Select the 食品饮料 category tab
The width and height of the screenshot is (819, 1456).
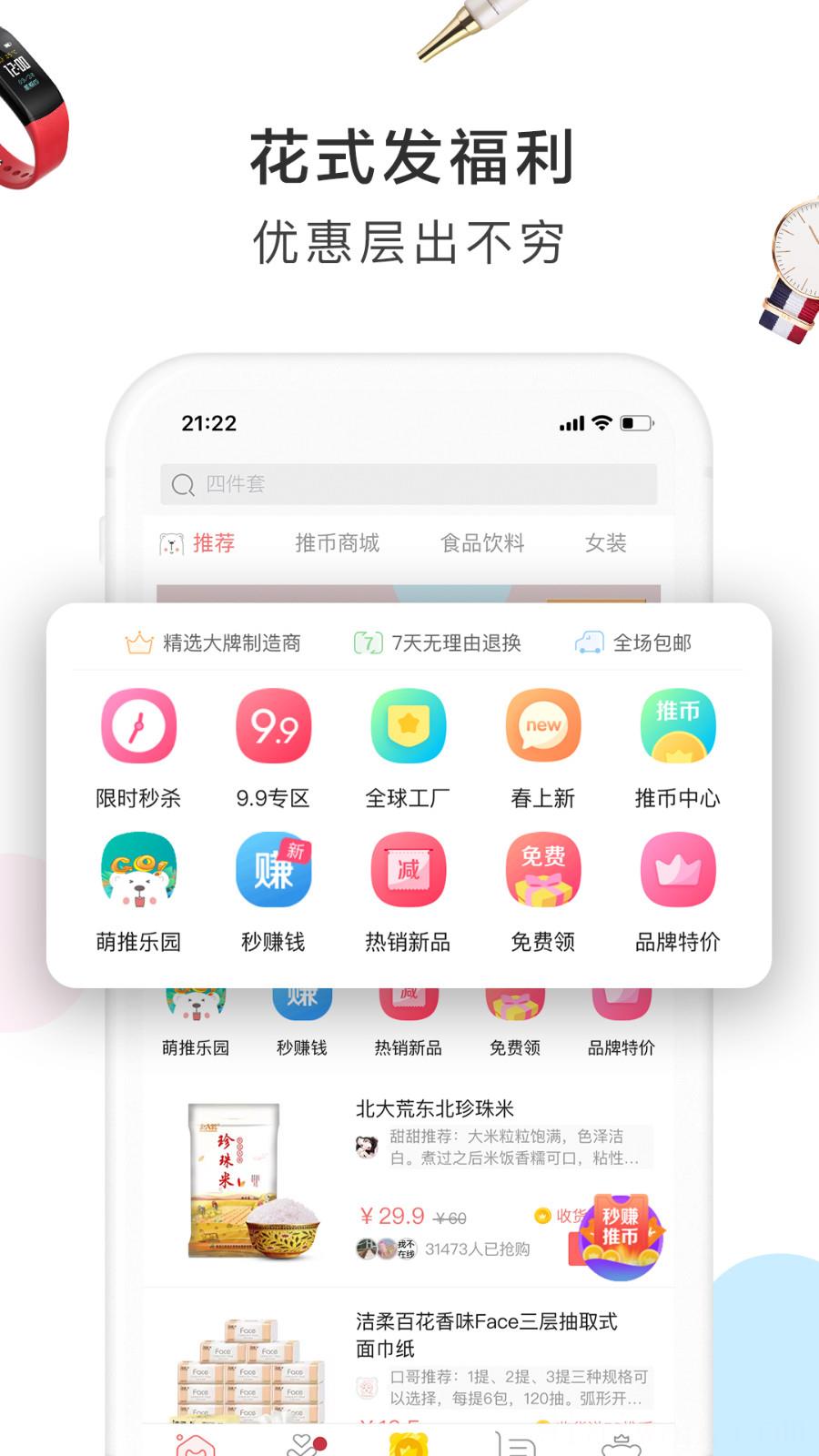tap(483, 541)
